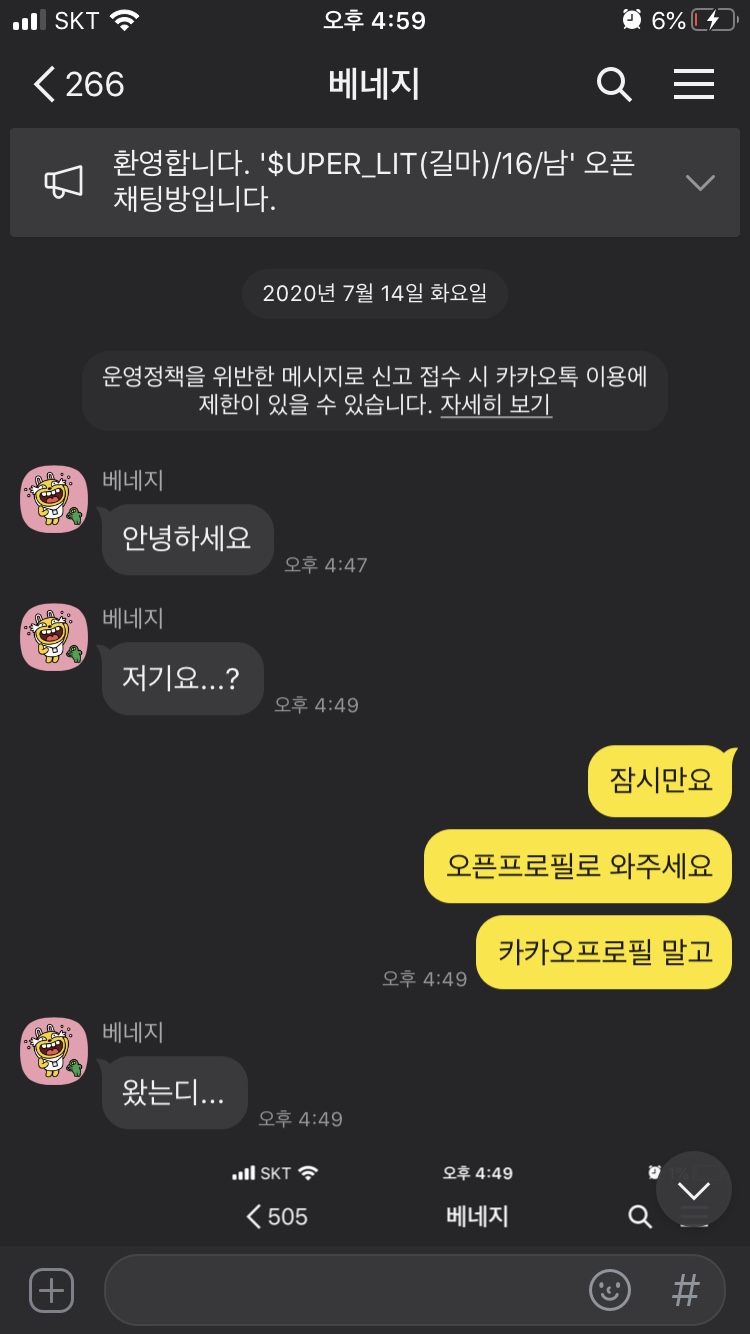Focus the message input field
The image size is (750, 1334).
click(x=340, y=1290)
